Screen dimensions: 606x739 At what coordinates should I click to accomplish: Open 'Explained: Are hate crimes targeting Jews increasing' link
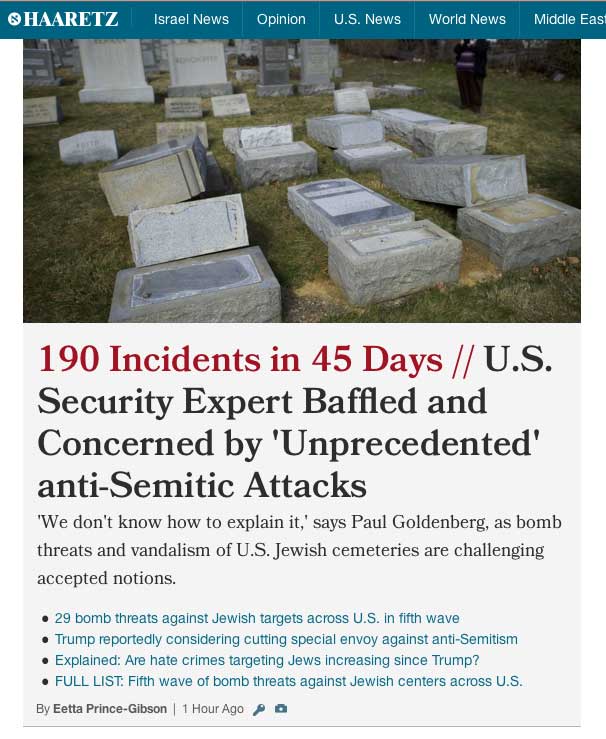coord(267,660)
